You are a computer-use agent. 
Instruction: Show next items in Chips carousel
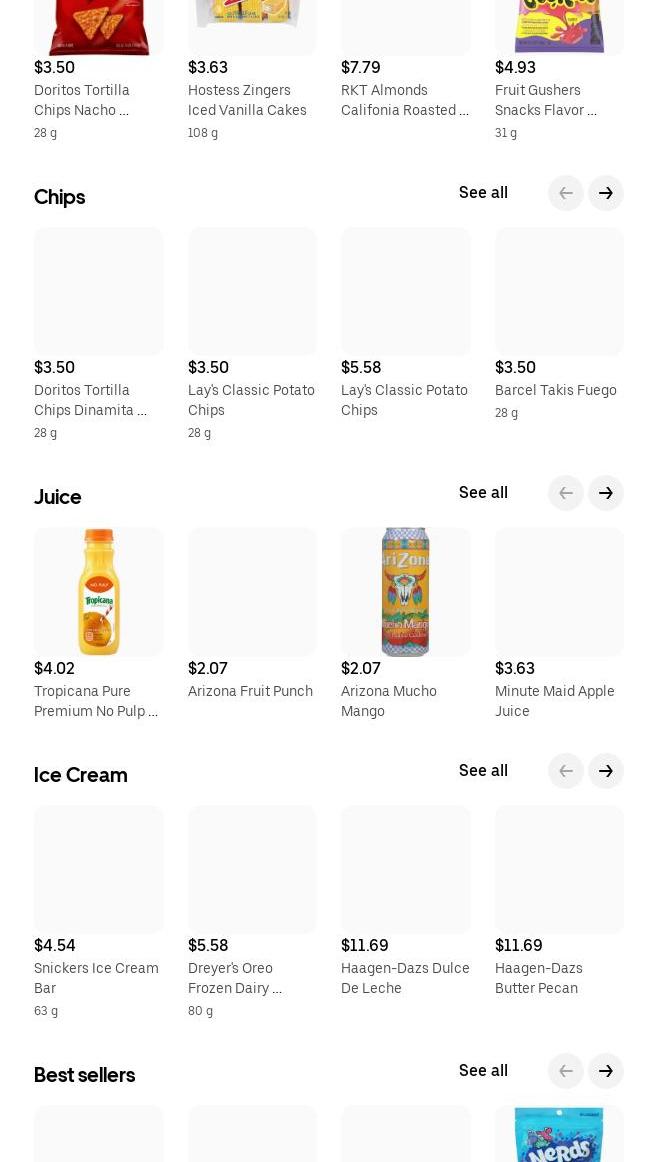coord(605,193)
